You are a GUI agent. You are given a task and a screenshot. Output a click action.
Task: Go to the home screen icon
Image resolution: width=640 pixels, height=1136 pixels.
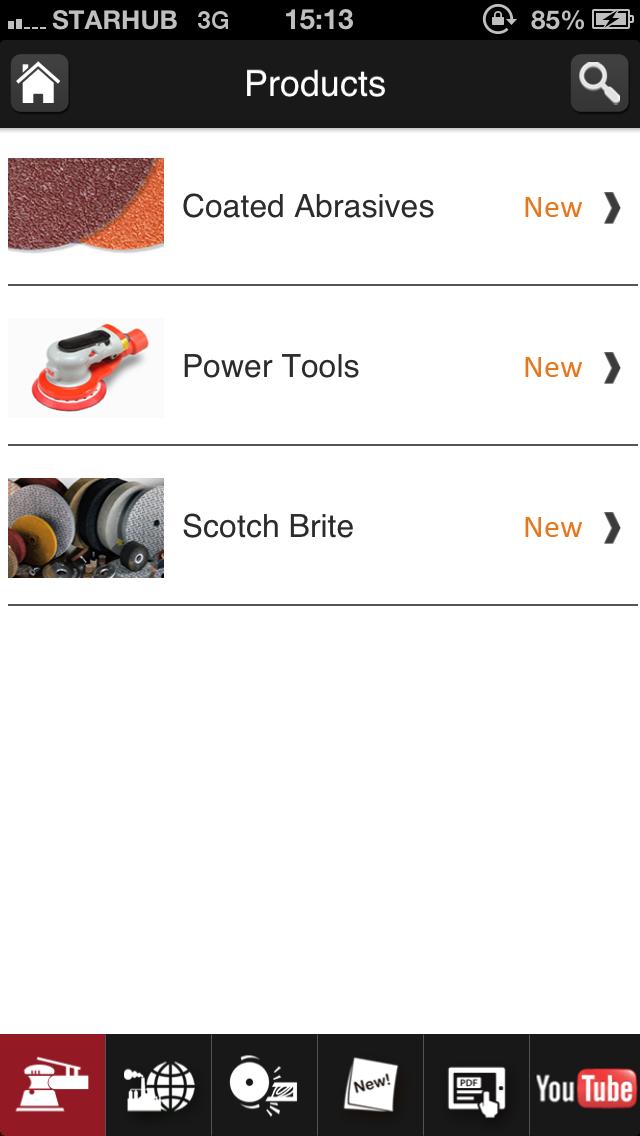click(39, 83)
